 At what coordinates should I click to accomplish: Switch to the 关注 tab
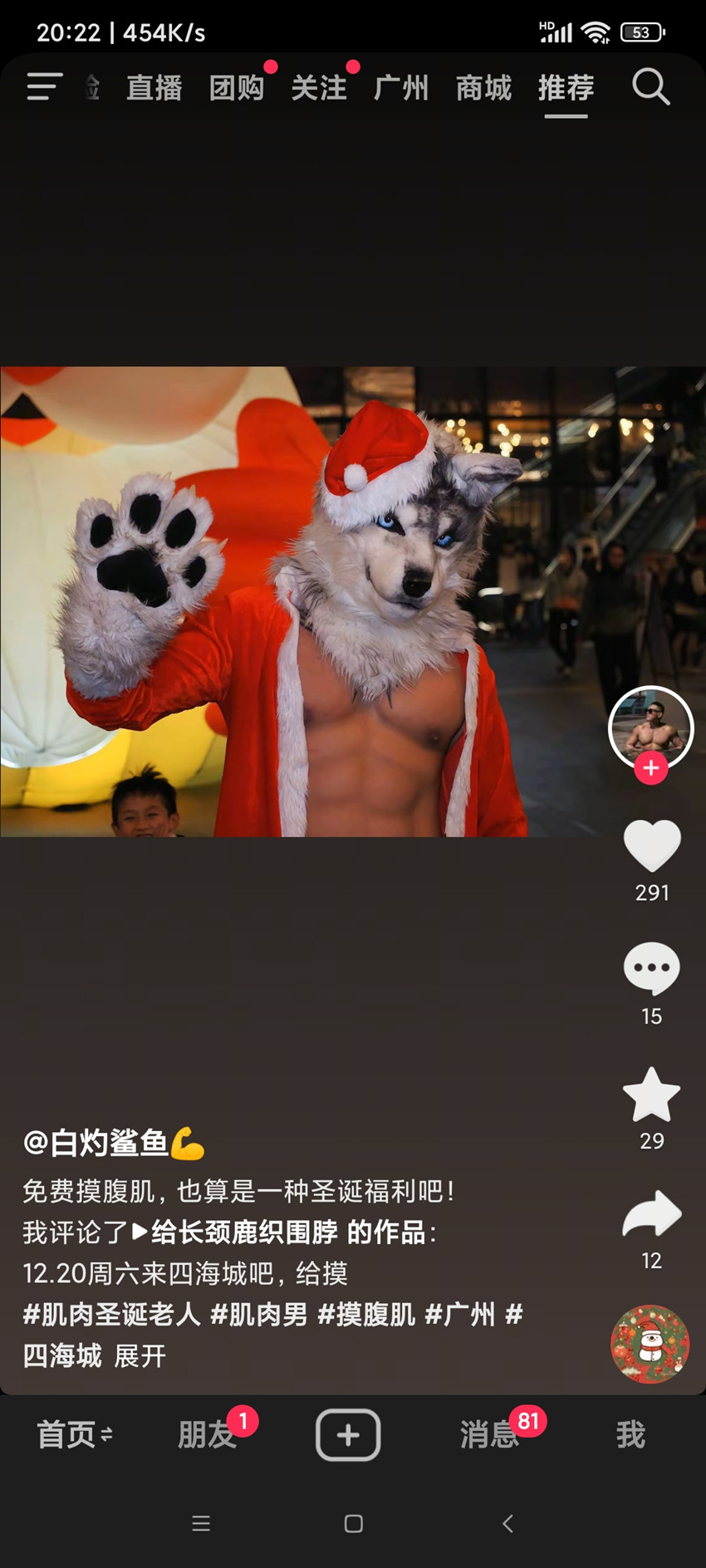[319, 87]
